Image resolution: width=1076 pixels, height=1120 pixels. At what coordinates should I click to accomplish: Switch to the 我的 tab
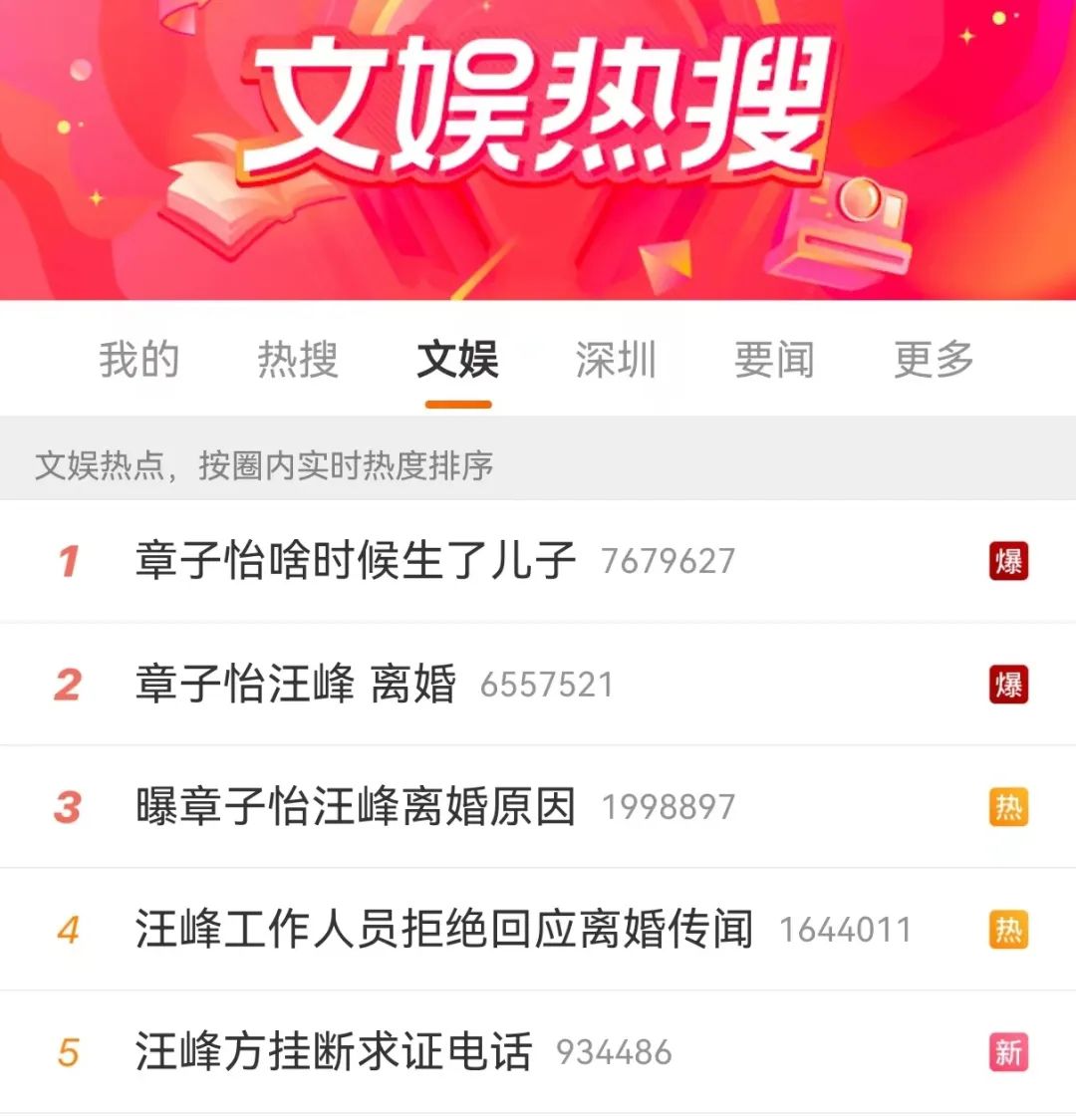138,360
